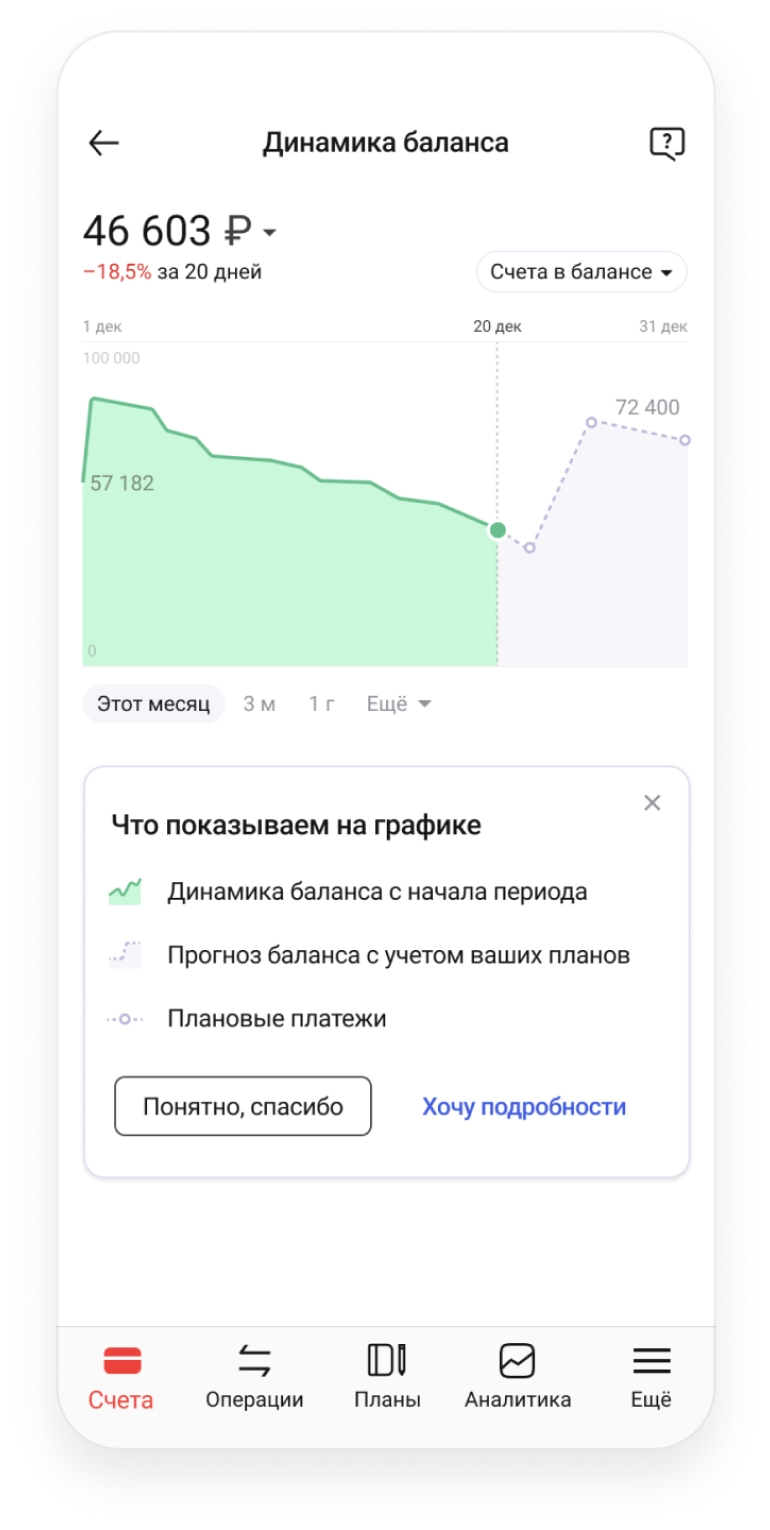Open Хочу подробности link

524,1106
